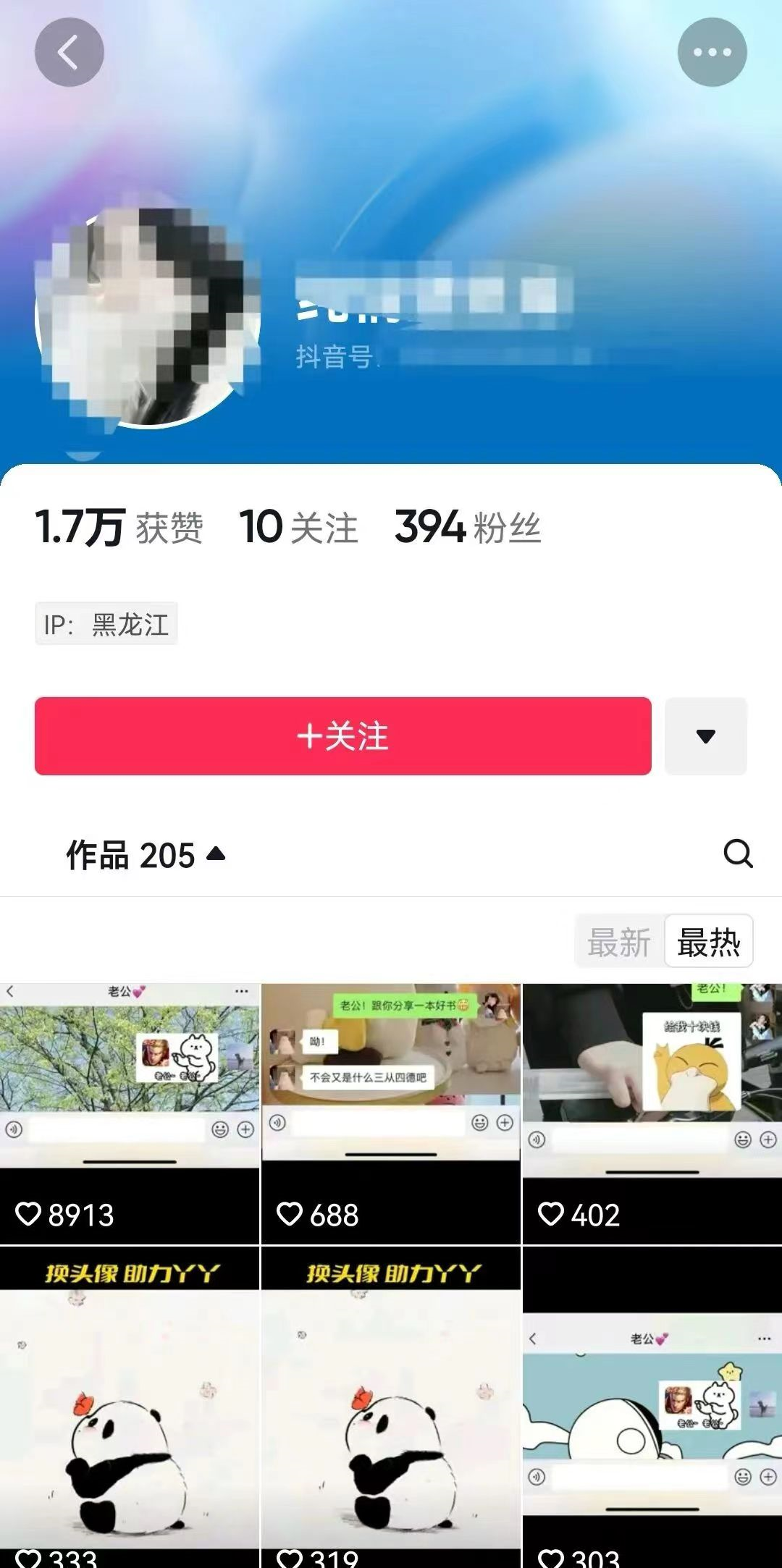The height and width of the screenshot is (1568, 782).
Task: Play the video with 402 likes
Action: point(652,1113)
